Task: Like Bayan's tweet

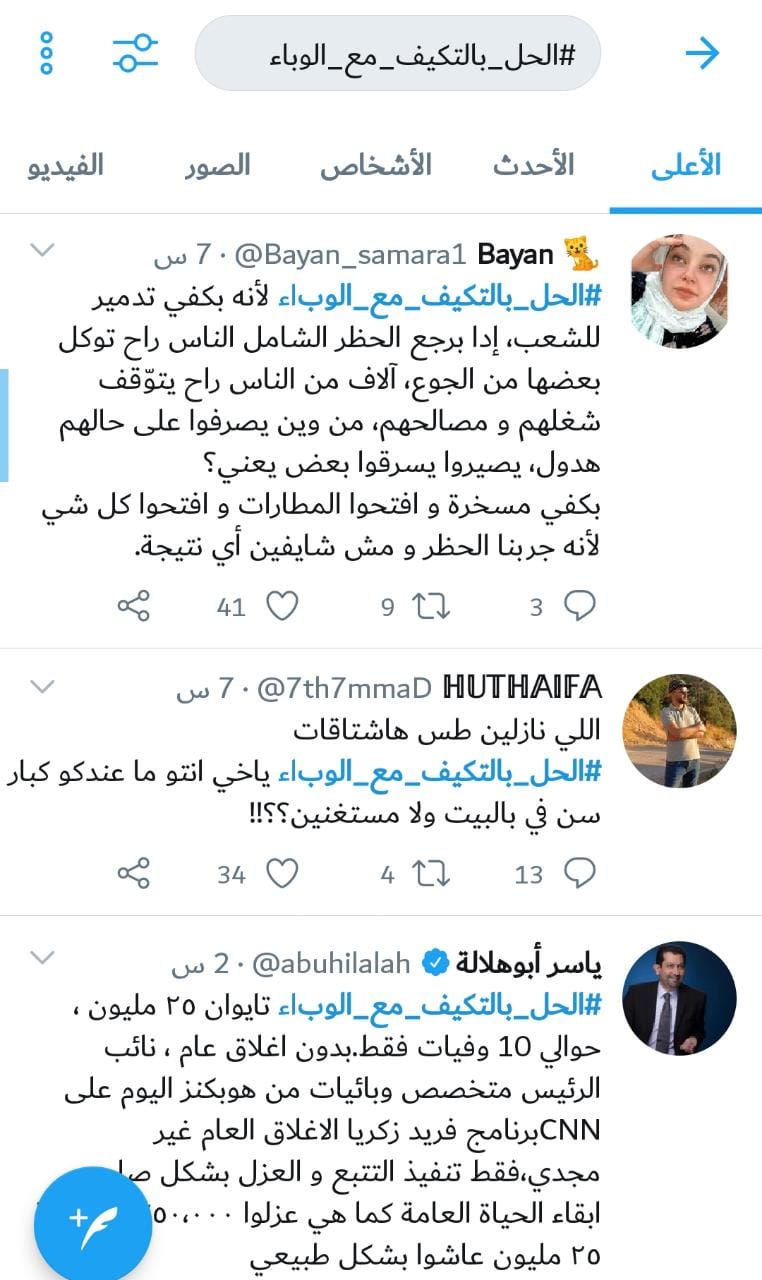Action: tap(283, 606)
